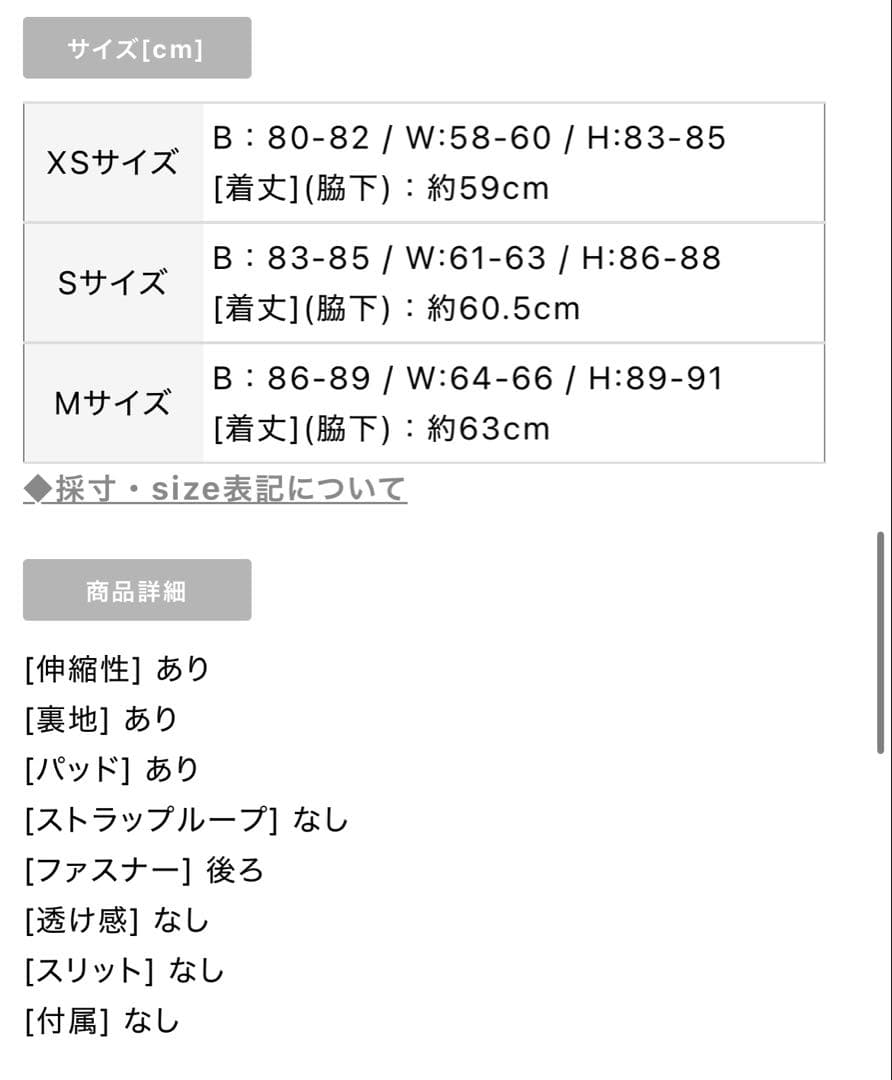Open the 採寸・size表記について link
The height and width of the screenshot is (1080, 892).
tap(215, 490)
